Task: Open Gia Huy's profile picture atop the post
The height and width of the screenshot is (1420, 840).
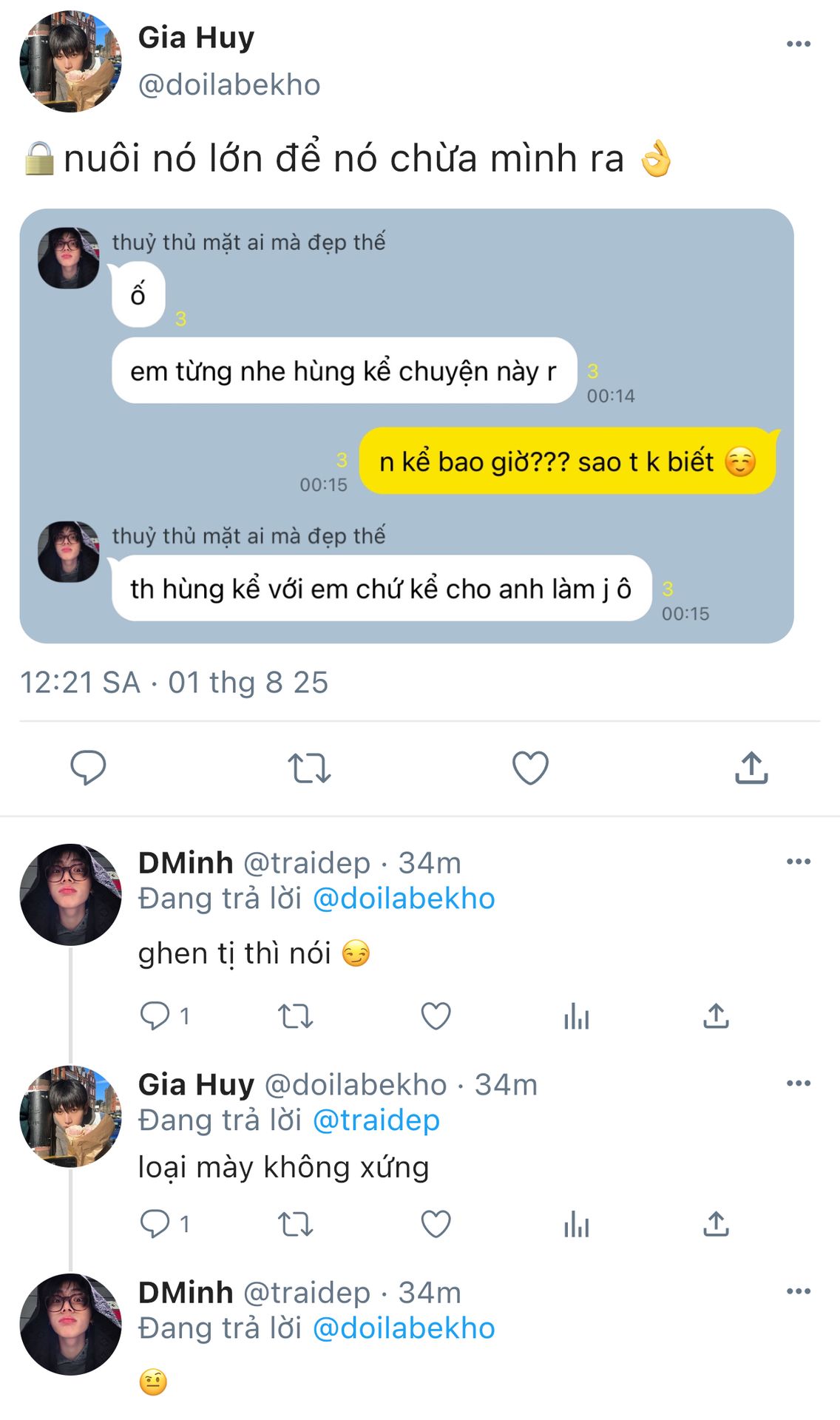Action: (x=70, y=61)
